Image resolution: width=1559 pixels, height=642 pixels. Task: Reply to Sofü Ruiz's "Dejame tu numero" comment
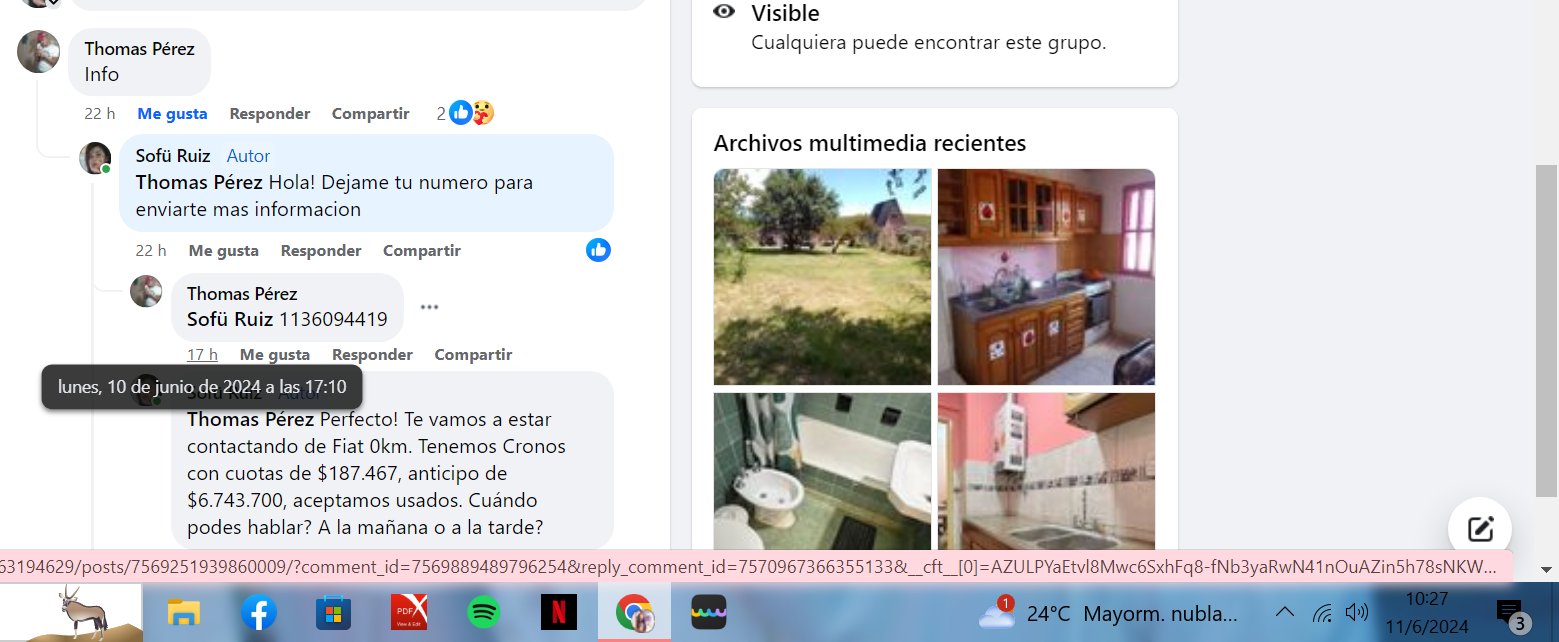(x=320, y=251)
